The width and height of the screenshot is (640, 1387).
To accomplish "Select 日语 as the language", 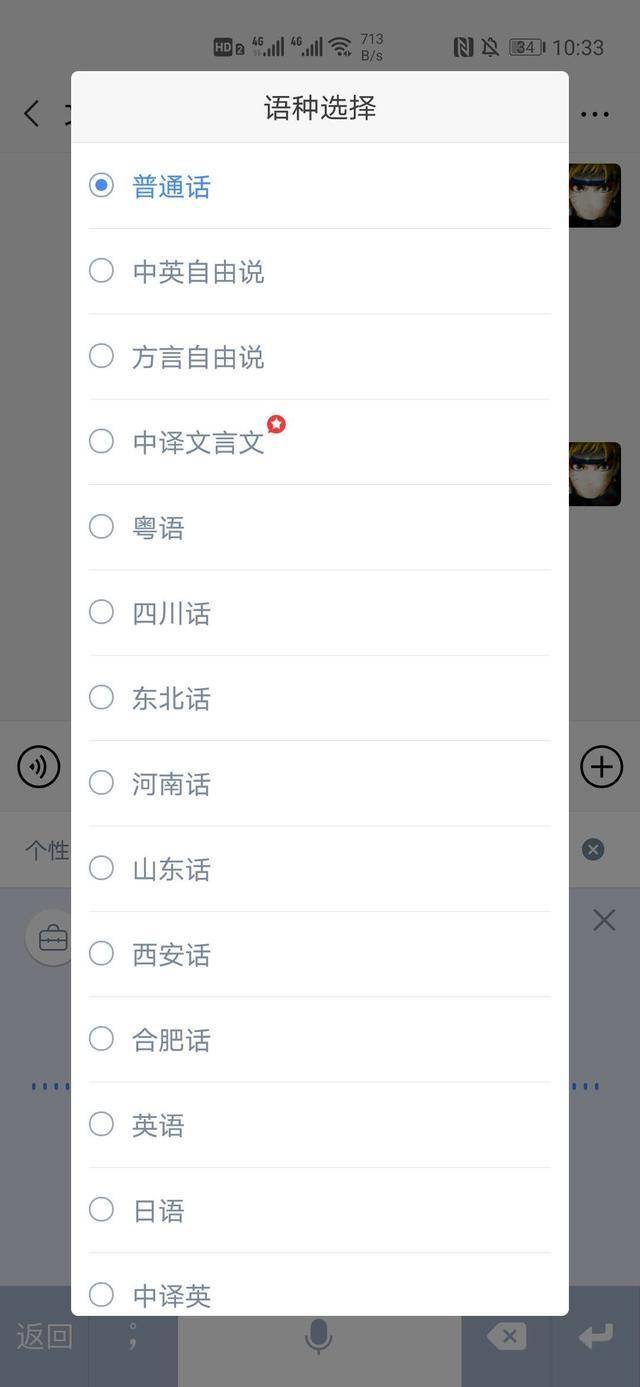I will tap(159, 1211).
